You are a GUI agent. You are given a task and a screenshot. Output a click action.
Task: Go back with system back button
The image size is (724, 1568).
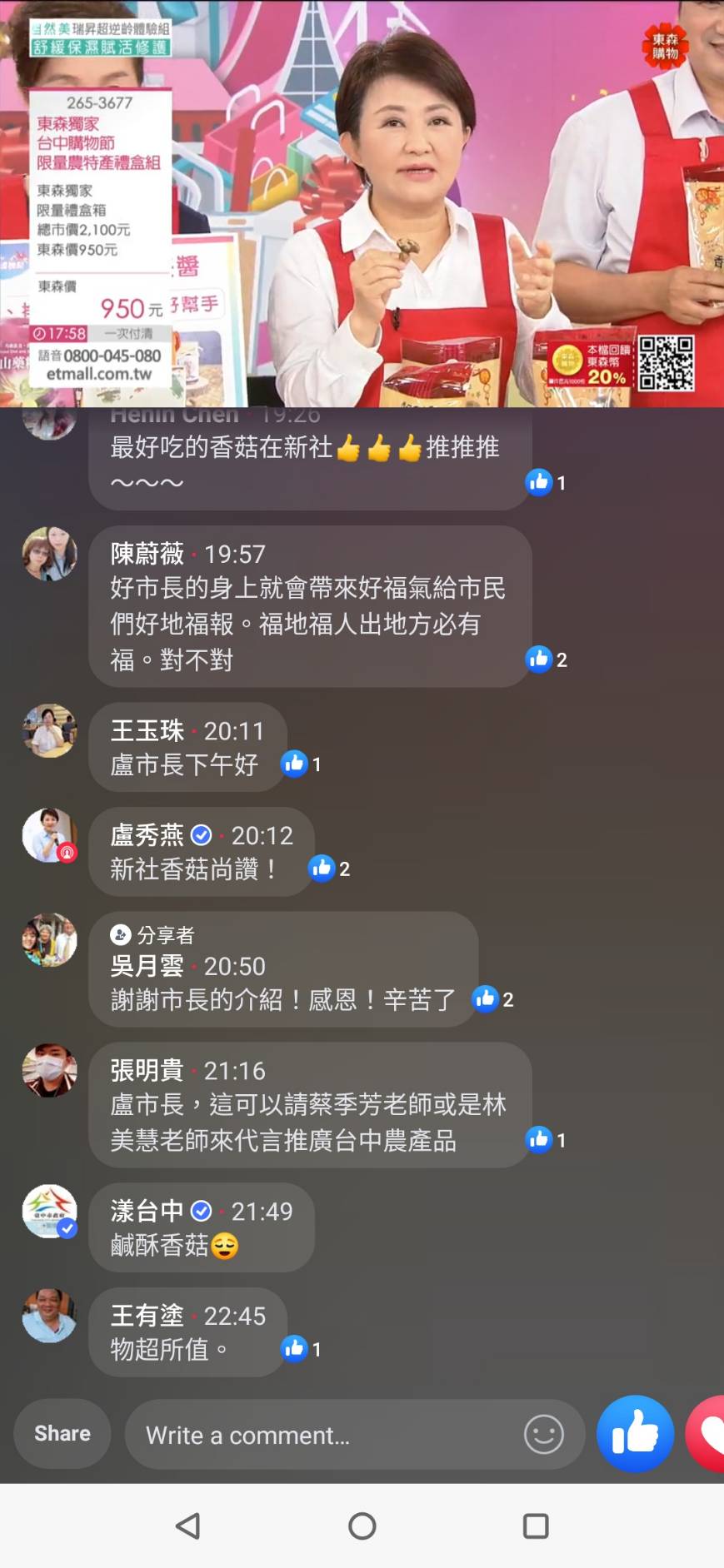(188, 1526)
